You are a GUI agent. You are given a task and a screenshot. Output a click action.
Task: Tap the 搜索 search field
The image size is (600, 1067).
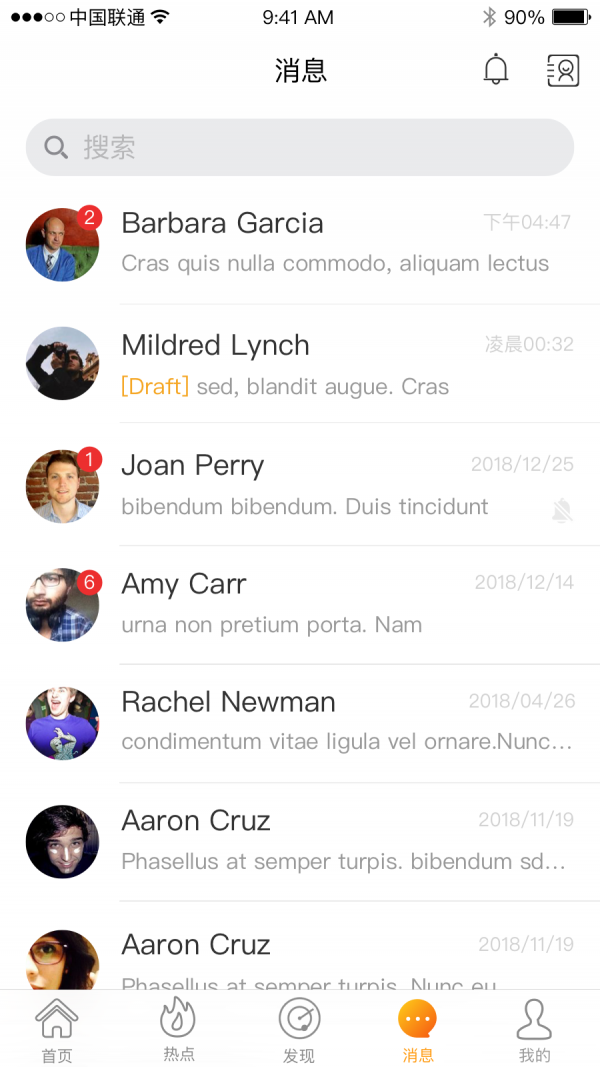300,148
